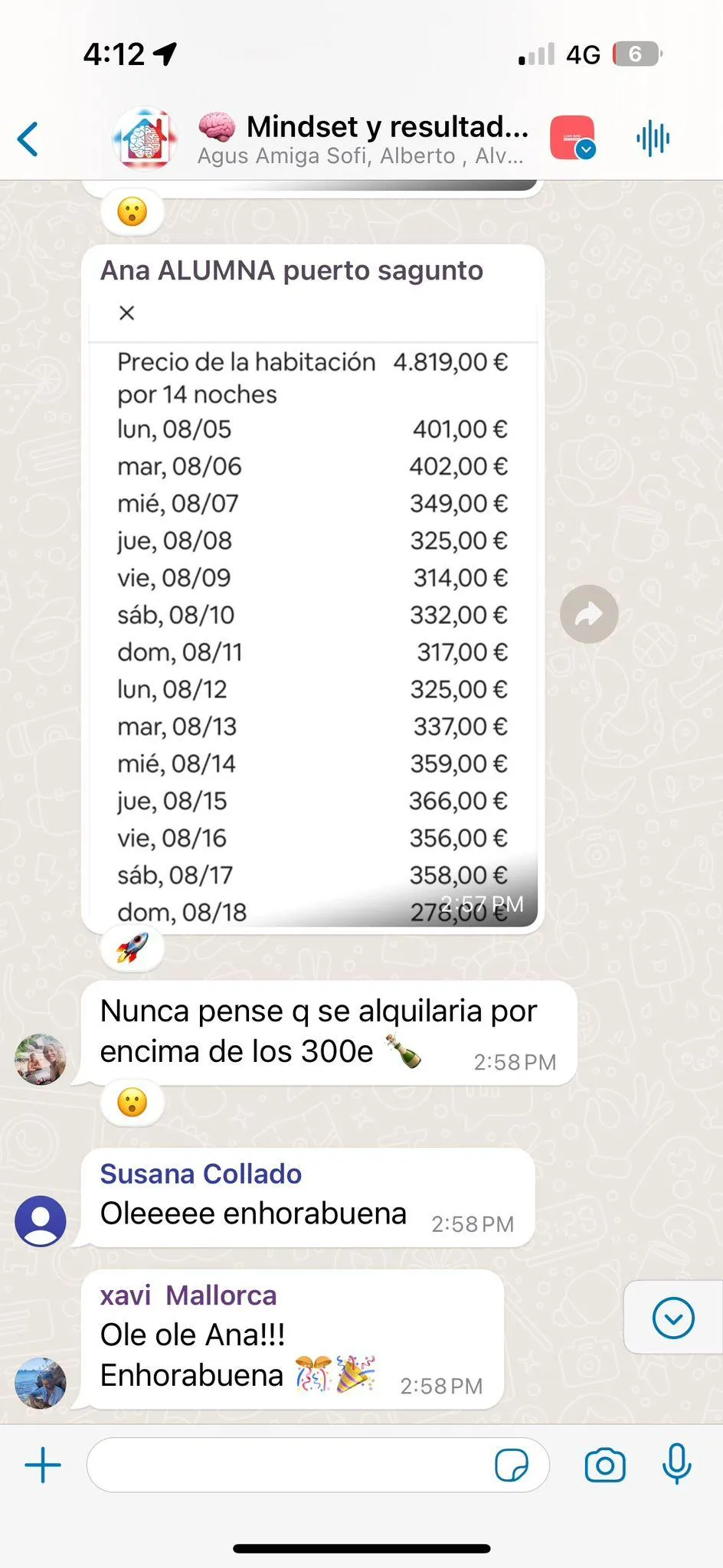Forward Ana's price image
The width and height of the screenshot is (723, 1568).
589,614
